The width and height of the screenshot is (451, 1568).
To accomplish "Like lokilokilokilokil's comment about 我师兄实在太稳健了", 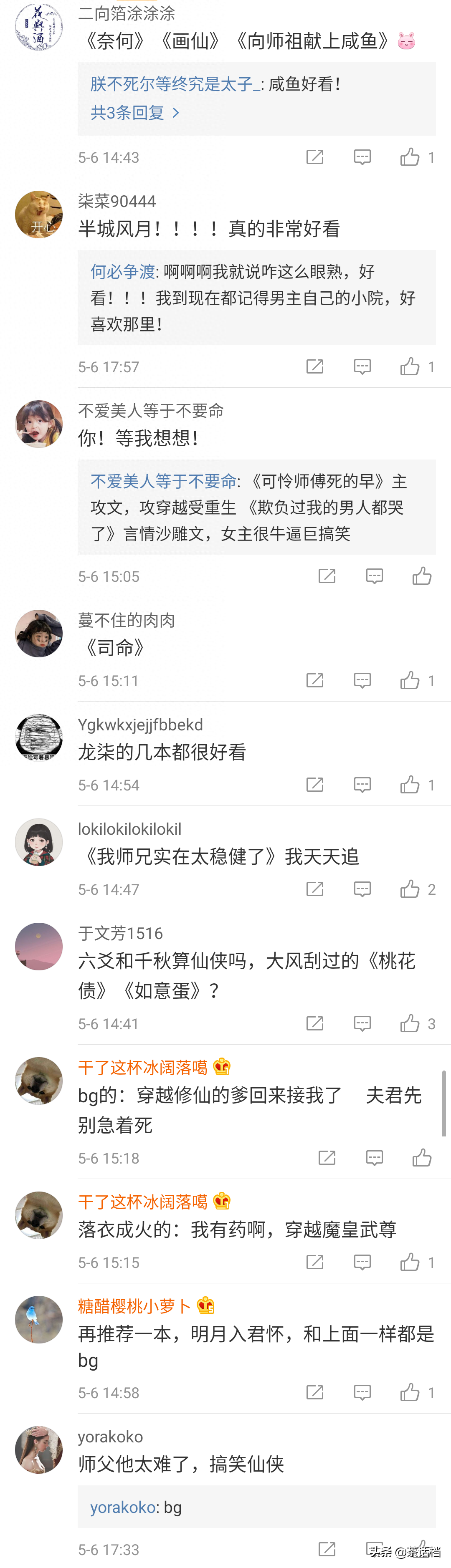I will pos(410,889).
